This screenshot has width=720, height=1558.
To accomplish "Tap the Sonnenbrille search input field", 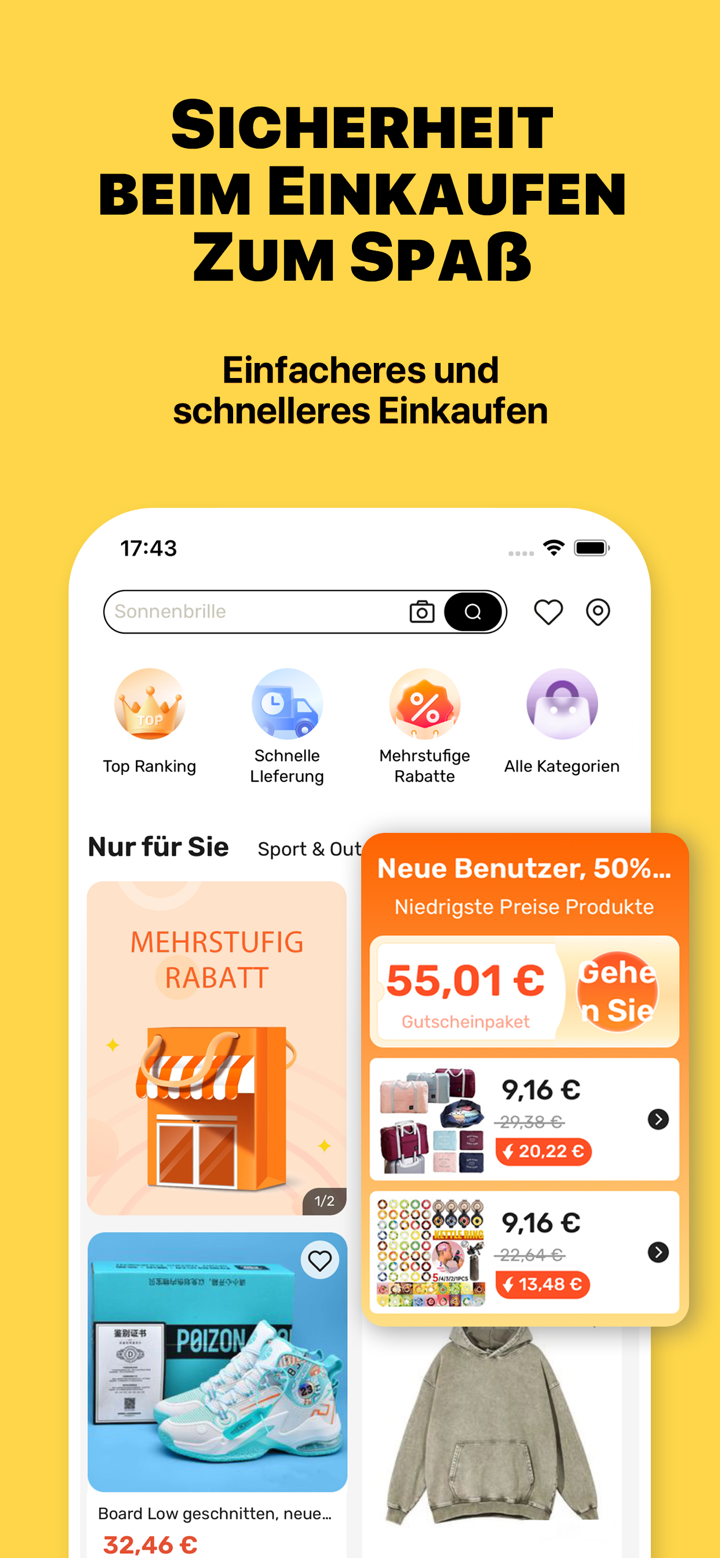I will 250,611.
